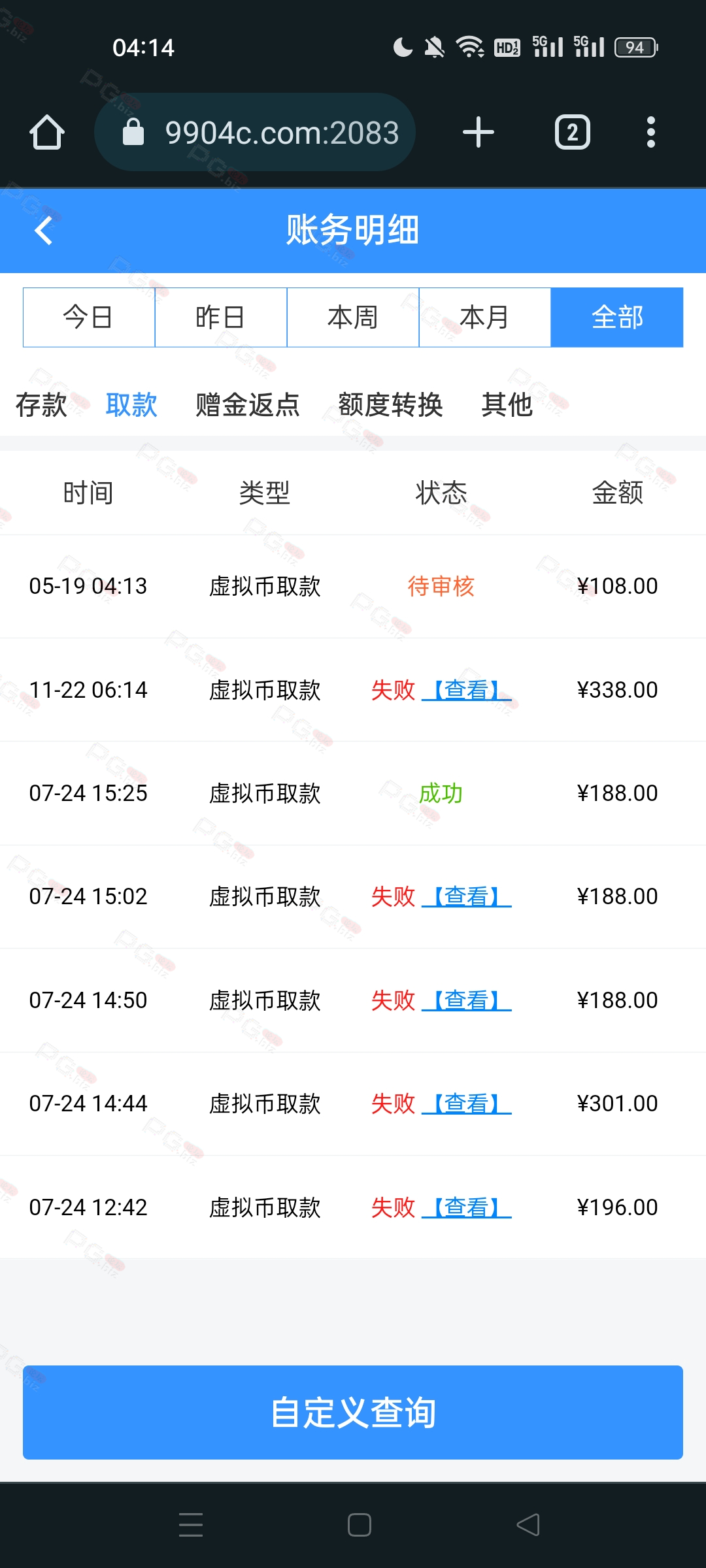Open the browser home button
The image size is (706, 1568).
[x=47, y=132]
